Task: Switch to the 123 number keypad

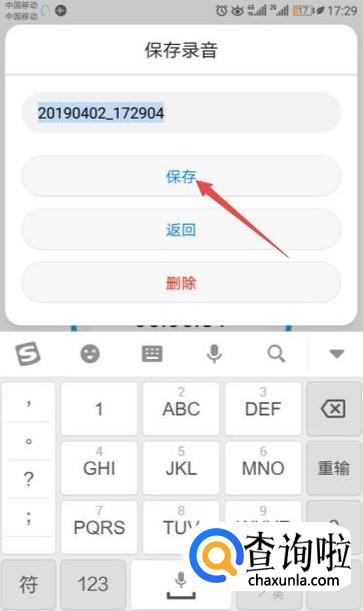Action: click(93, 584)
